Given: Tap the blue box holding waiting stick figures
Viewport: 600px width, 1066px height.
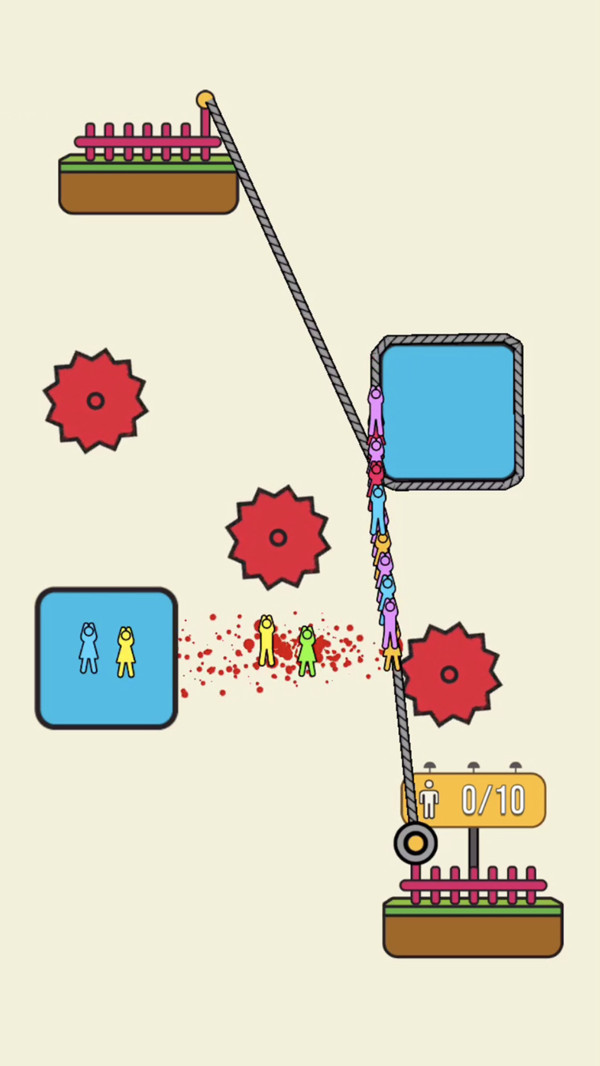Looking at the screenshot, I should (106, 657).
